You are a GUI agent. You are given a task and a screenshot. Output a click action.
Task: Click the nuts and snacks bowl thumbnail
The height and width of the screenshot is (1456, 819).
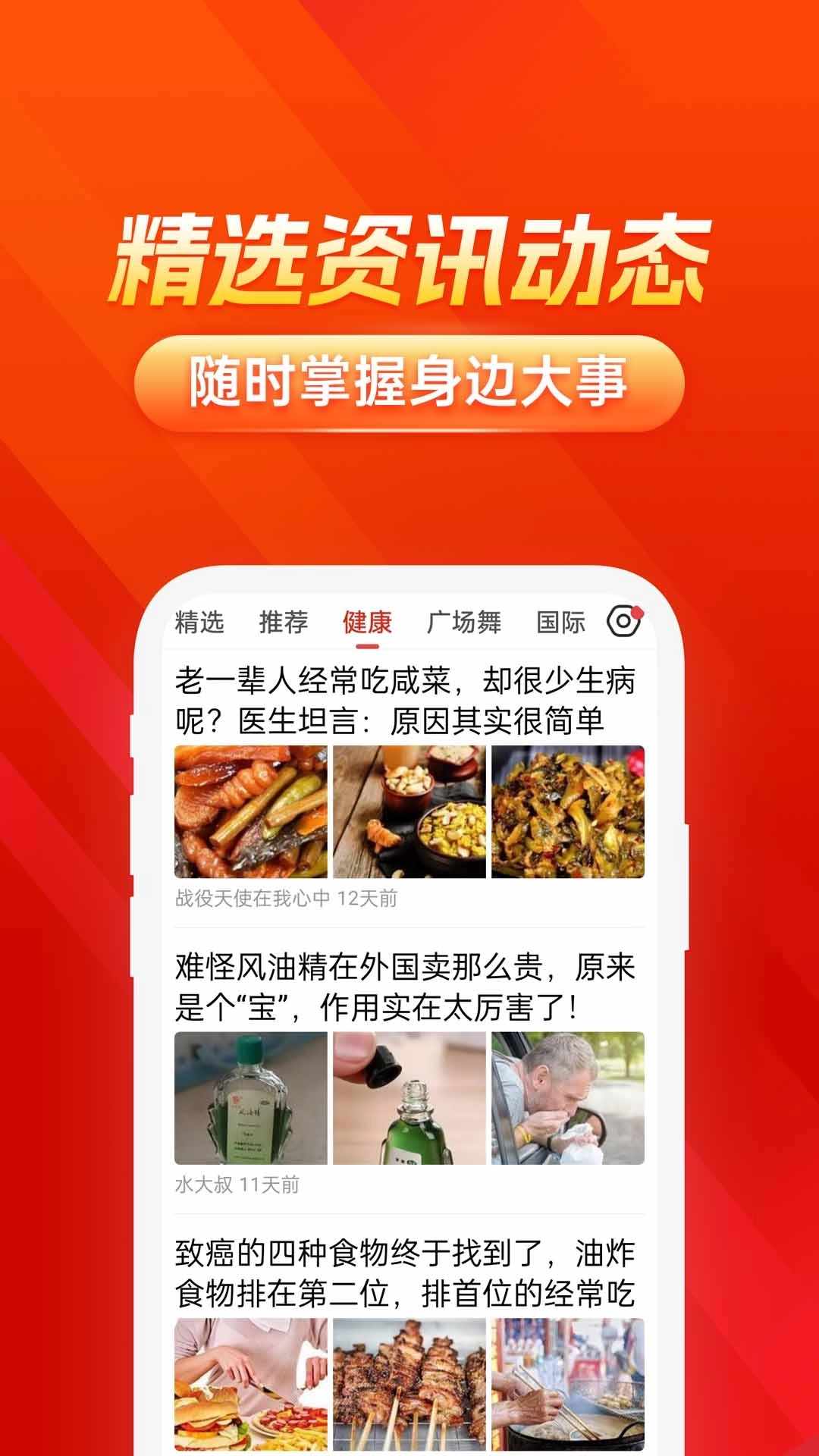[x=409, y=810]
